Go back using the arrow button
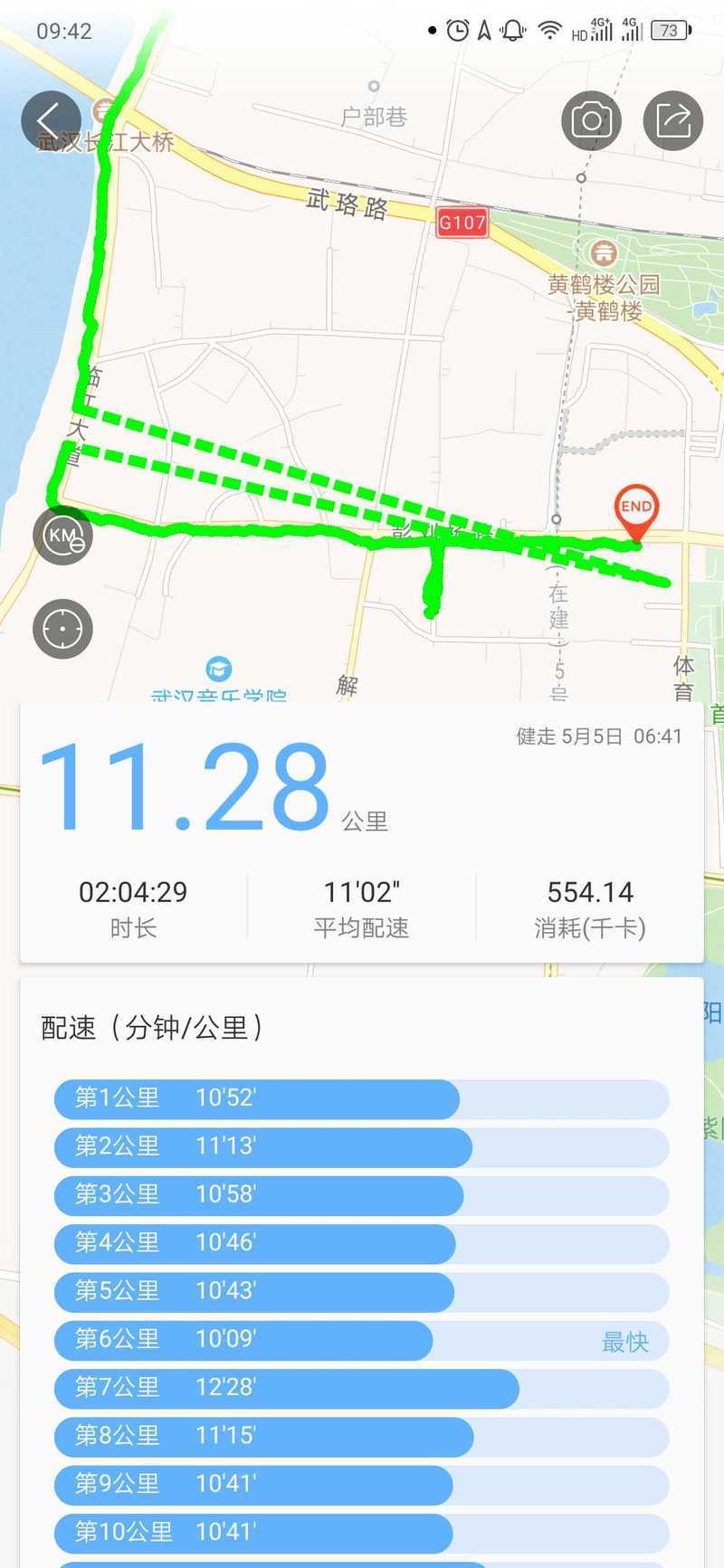Image resolution: width=724 pixels, height=1568 pixels. 51,120
